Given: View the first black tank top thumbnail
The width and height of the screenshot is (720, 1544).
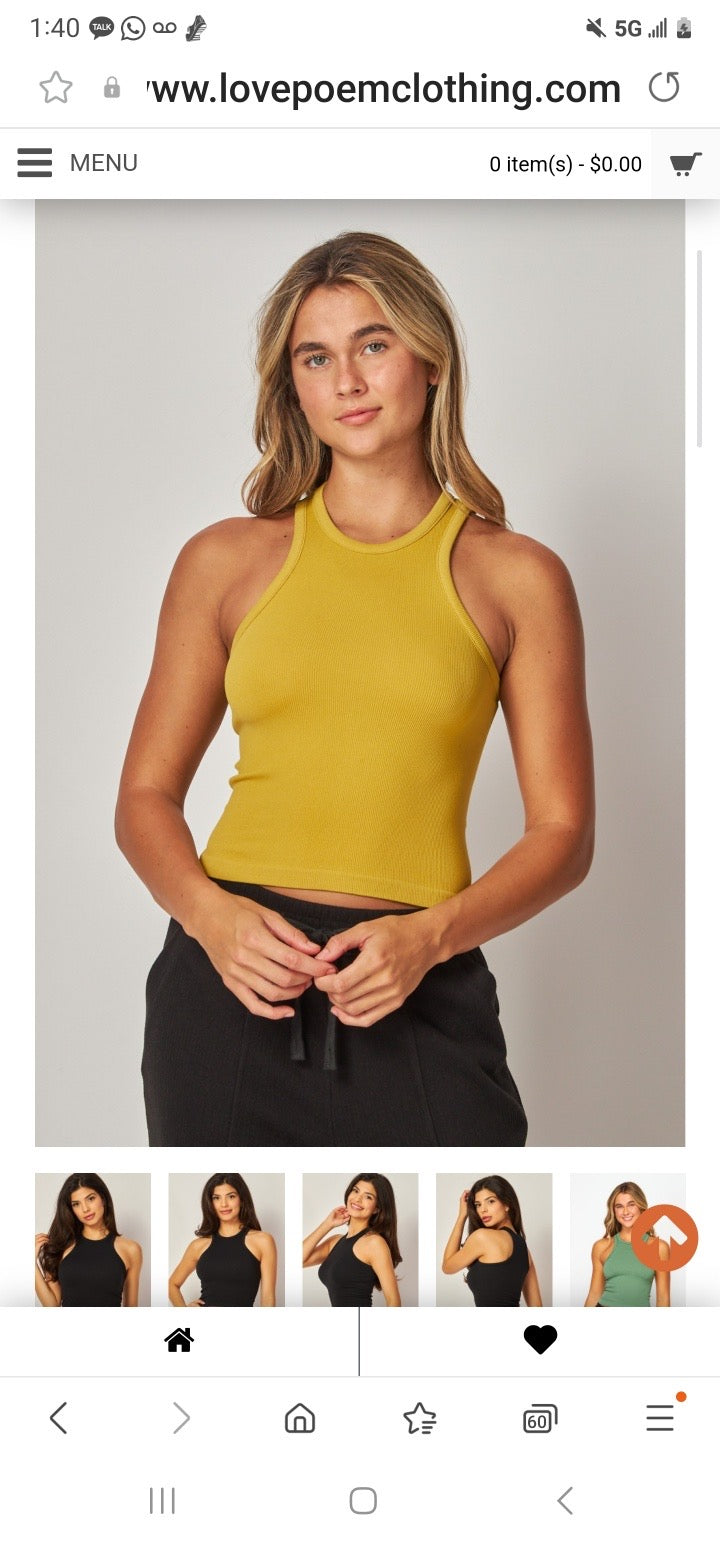Looking at the screenshot, I should click(x=93, y=1239).
